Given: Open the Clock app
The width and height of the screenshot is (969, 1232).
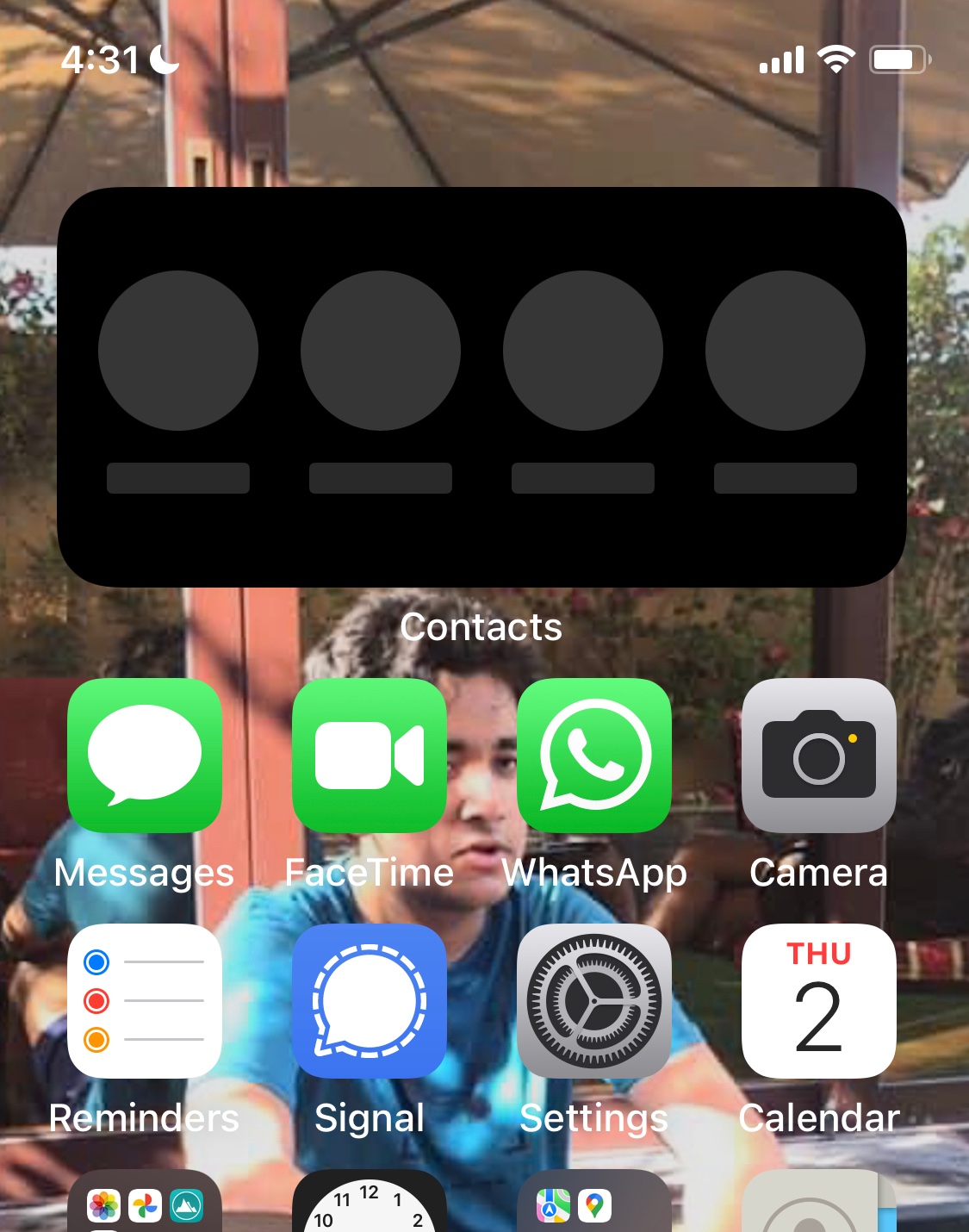Looking at the screenshot, I should pyautogui.click(x=370, y=1201).
